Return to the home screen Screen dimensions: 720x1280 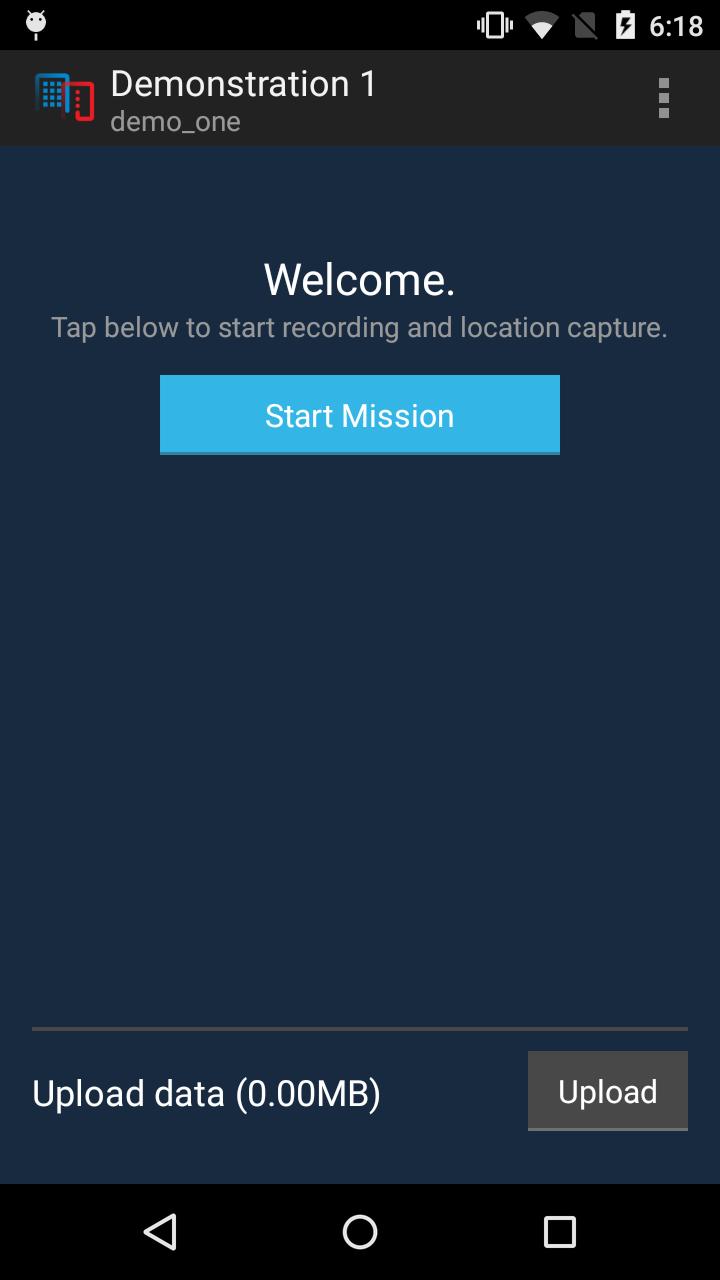click(360, 1232)
